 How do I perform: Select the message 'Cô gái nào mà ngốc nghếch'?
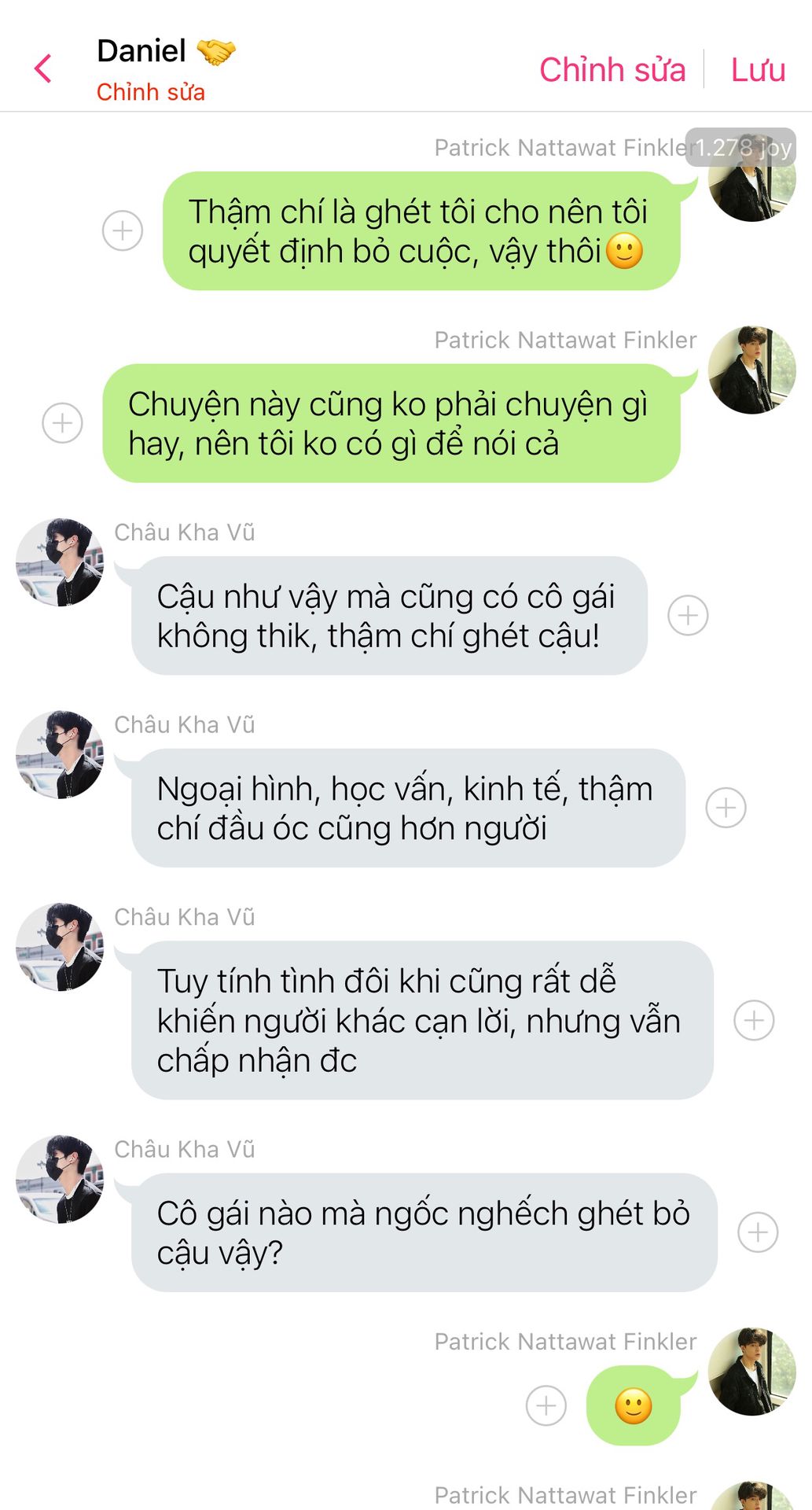(423, 1232)
